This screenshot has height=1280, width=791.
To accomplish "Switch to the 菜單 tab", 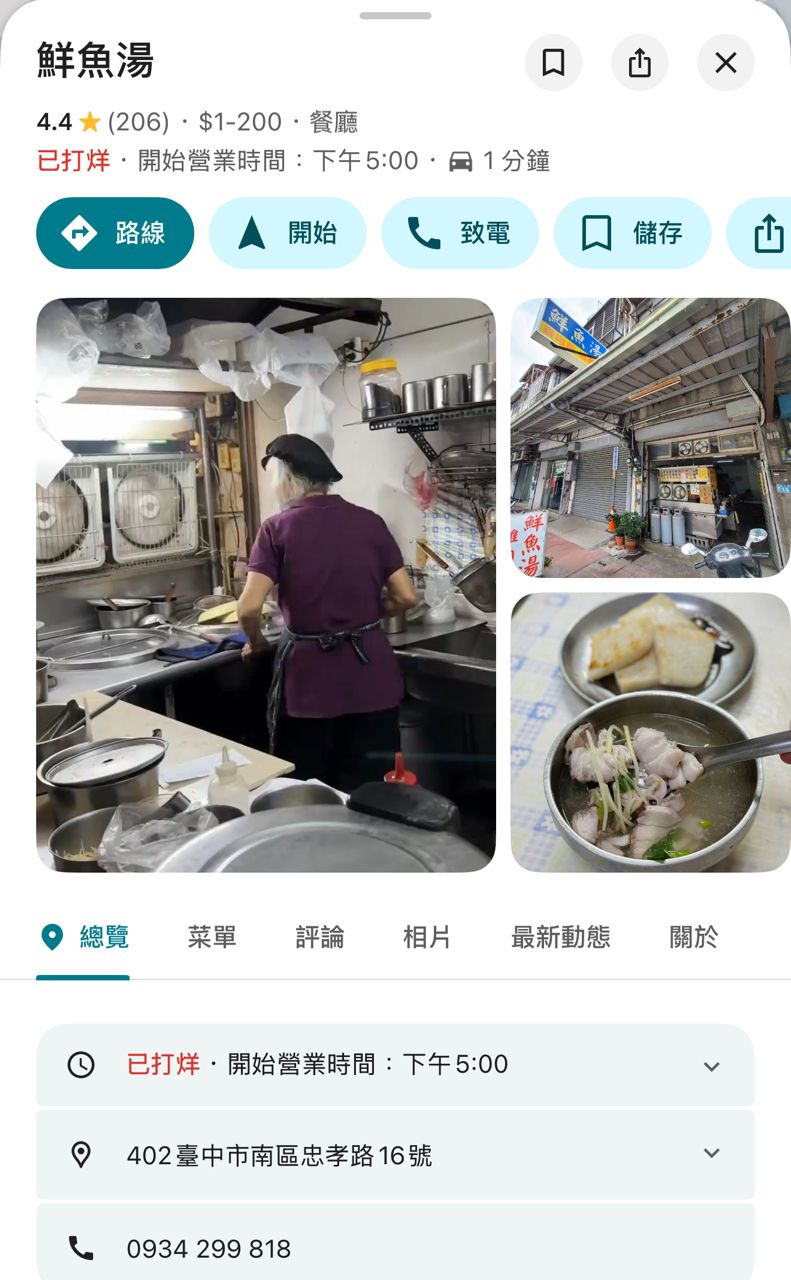I will pyautogui.click(x=212, y=937).
